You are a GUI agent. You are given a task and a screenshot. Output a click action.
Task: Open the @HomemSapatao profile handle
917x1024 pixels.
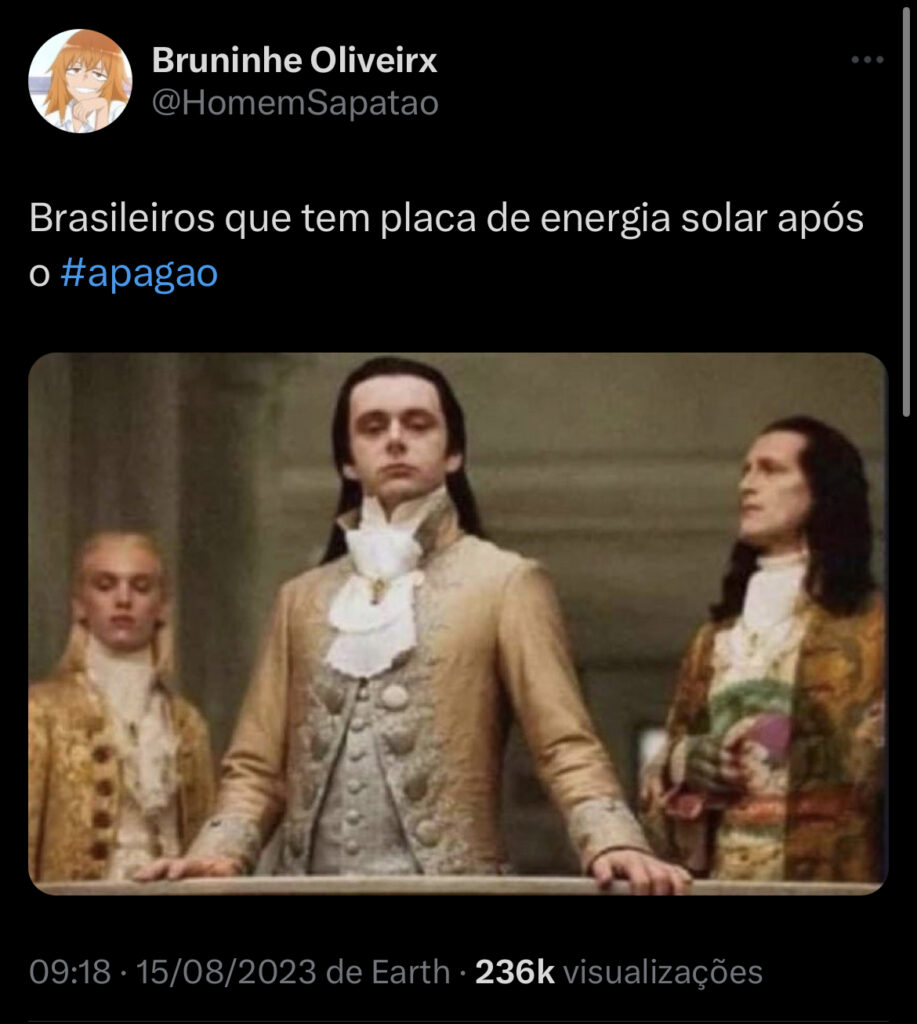[295, 102]
